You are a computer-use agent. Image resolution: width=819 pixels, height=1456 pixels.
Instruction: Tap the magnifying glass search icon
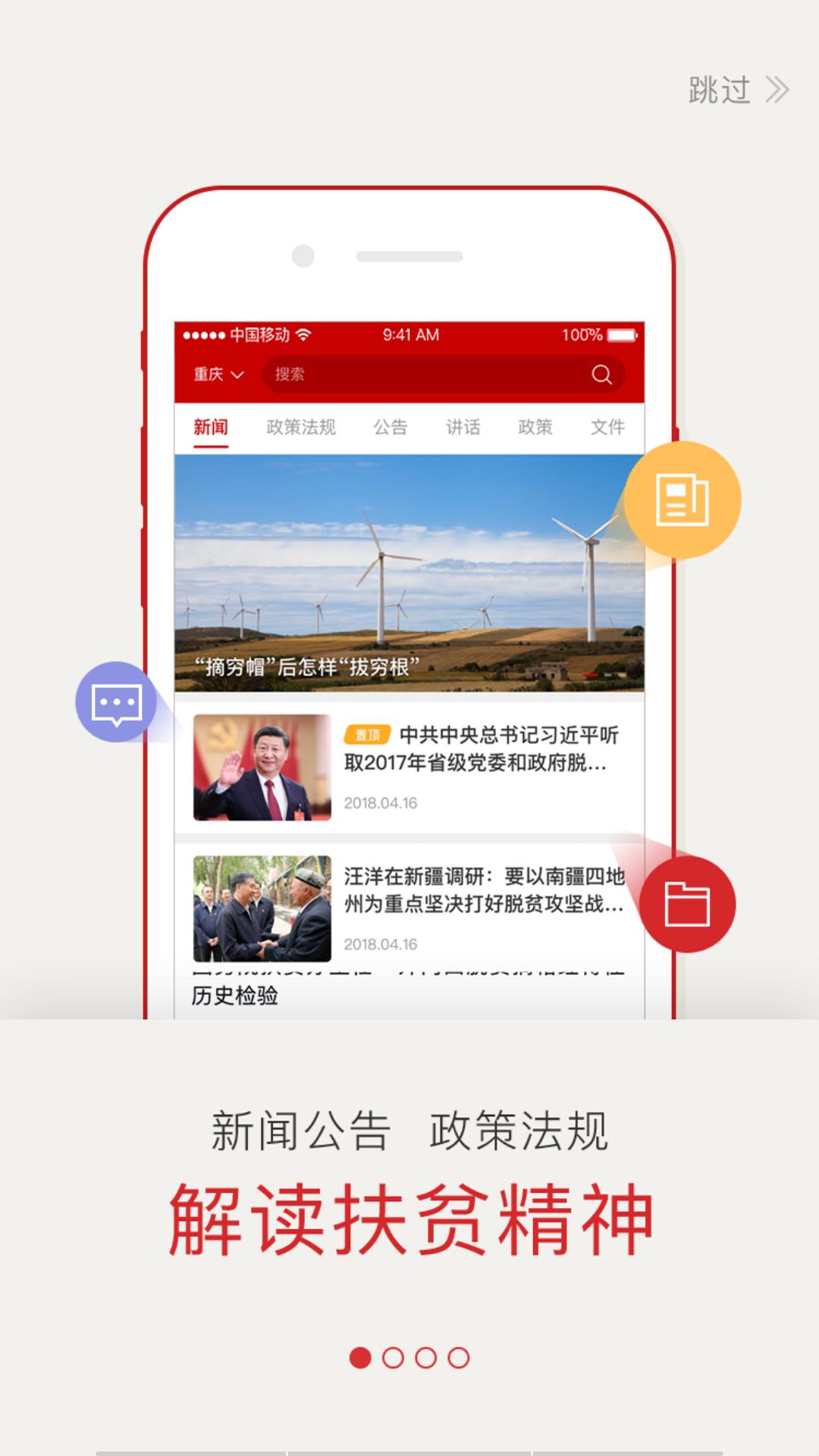click(x=603, y=373)
